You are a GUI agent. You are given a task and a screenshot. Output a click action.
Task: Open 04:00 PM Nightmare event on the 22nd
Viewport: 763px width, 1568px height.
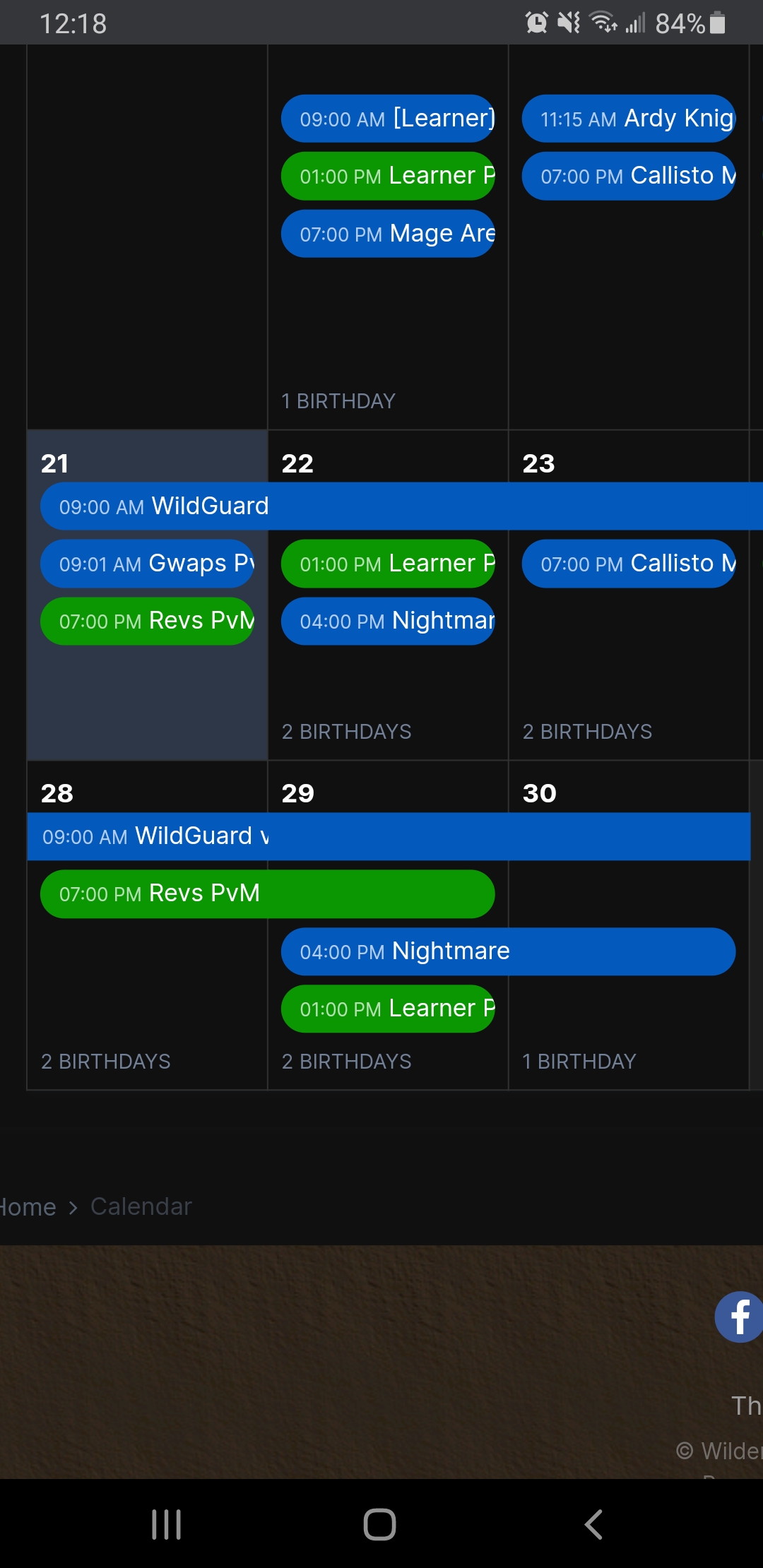388,621
